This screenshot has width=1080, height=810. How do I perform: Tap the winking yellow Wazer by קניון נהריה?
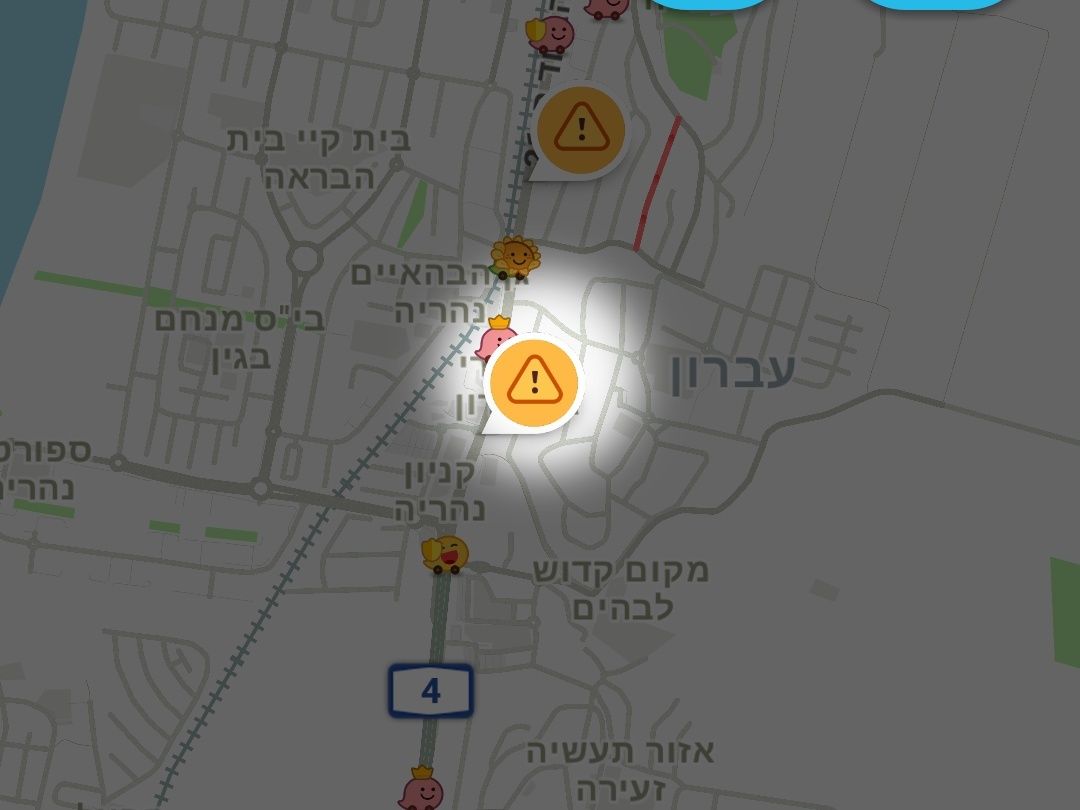coord(446,553)
